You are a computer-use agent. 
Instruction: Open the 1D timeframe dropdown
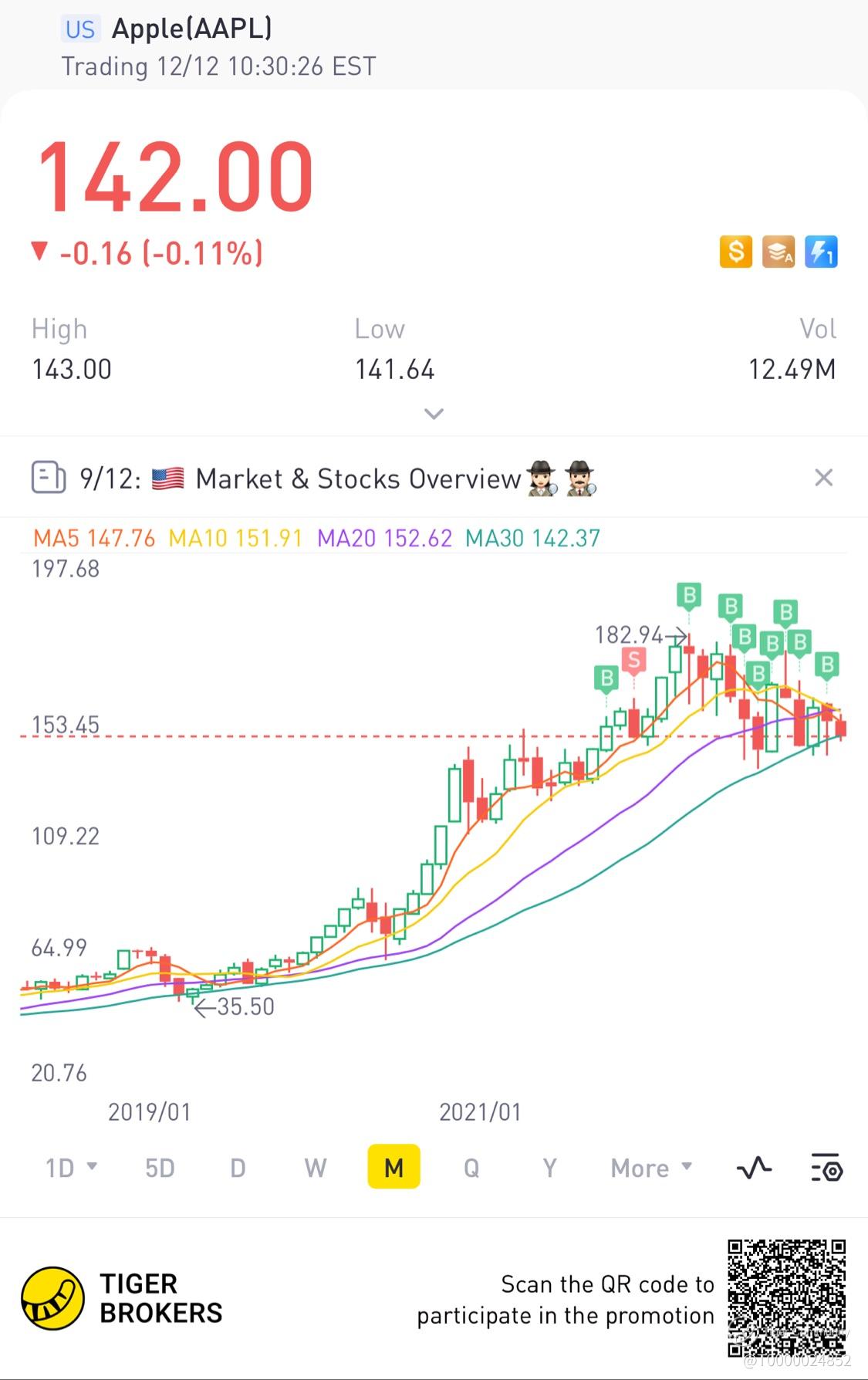pos(70,1168)
